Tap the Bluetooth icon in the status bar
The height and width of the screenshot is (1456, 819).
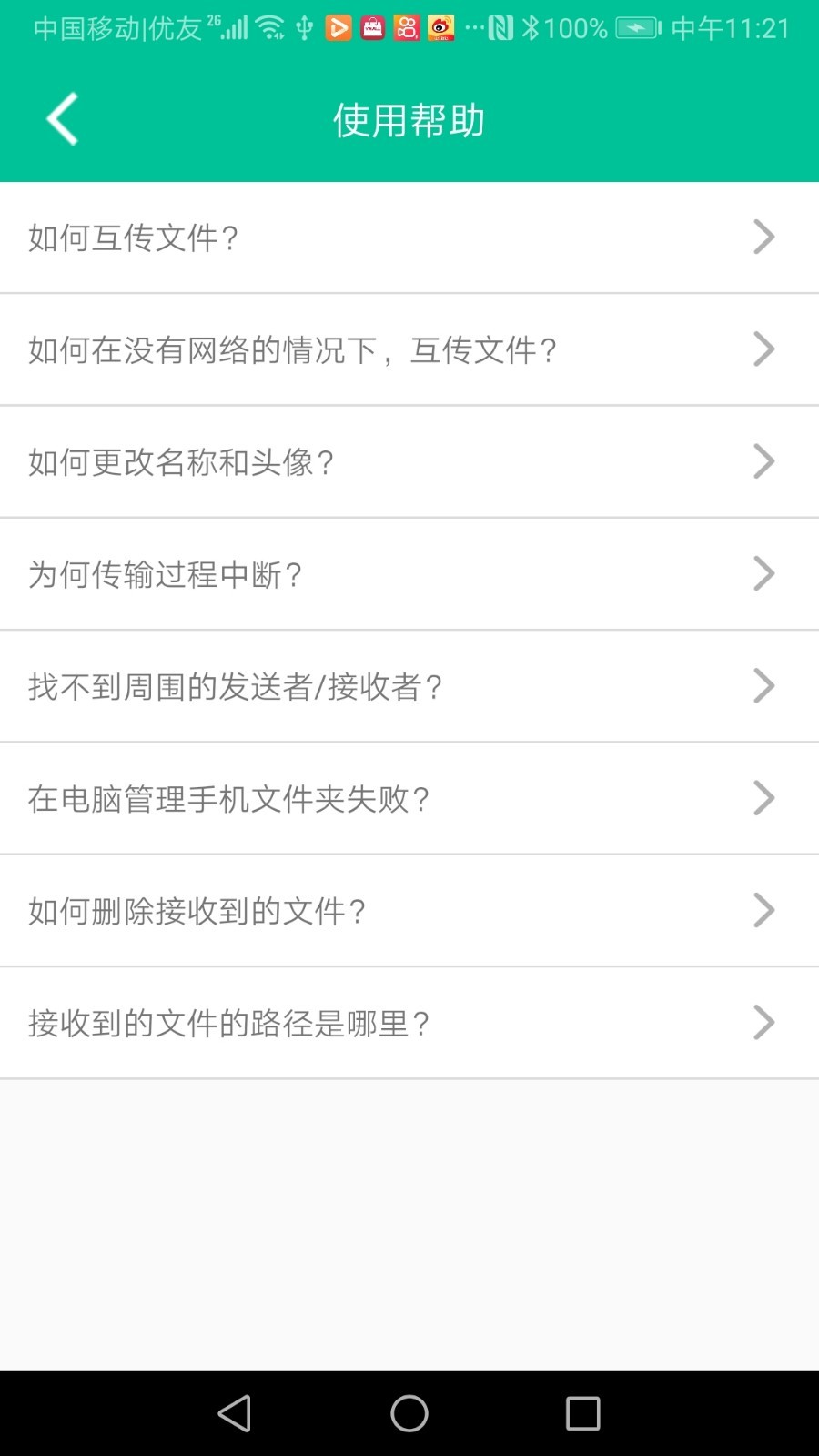531,28
